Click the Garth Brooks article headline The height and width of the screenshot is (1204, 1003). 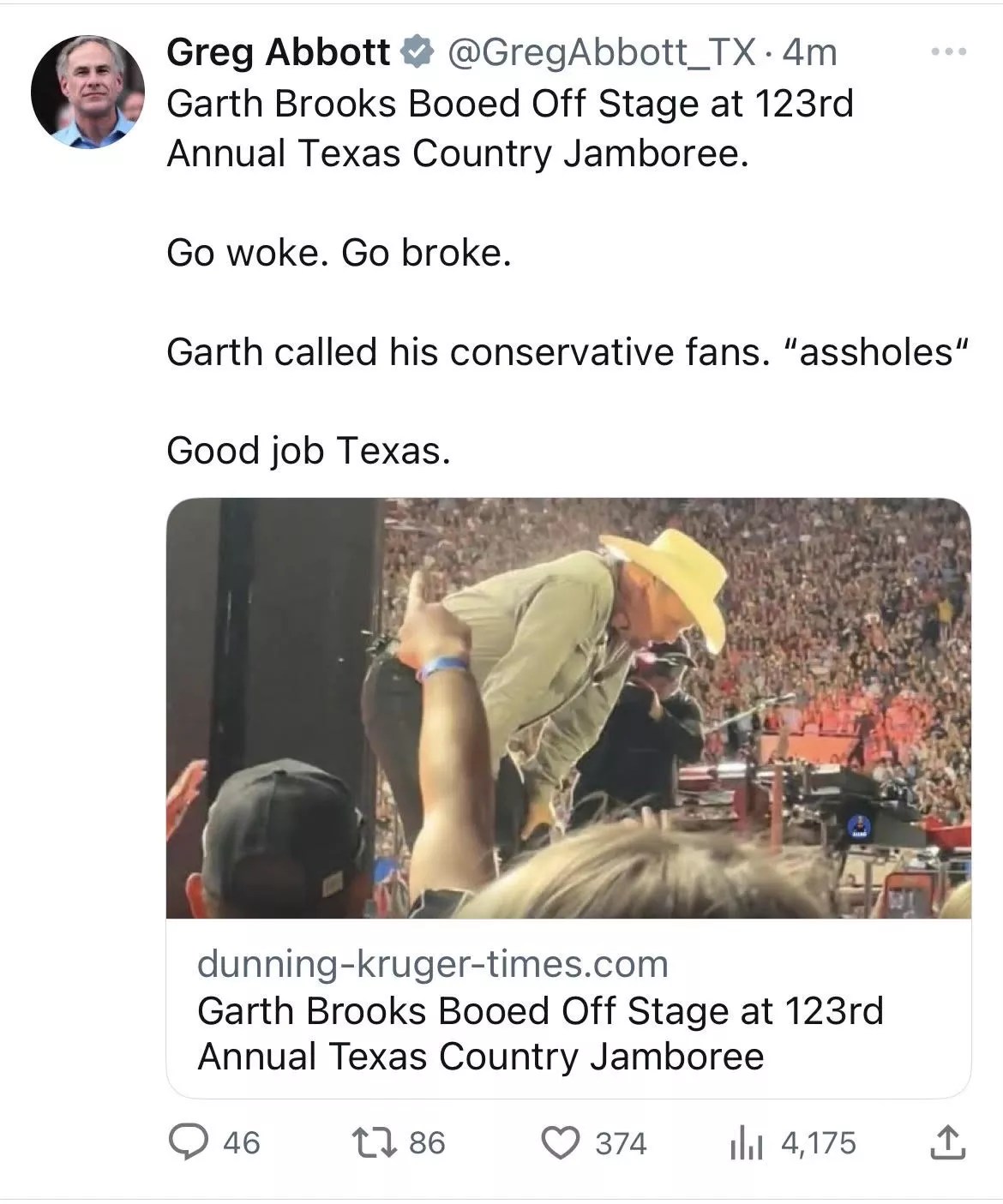click(x=540, y=1034)
